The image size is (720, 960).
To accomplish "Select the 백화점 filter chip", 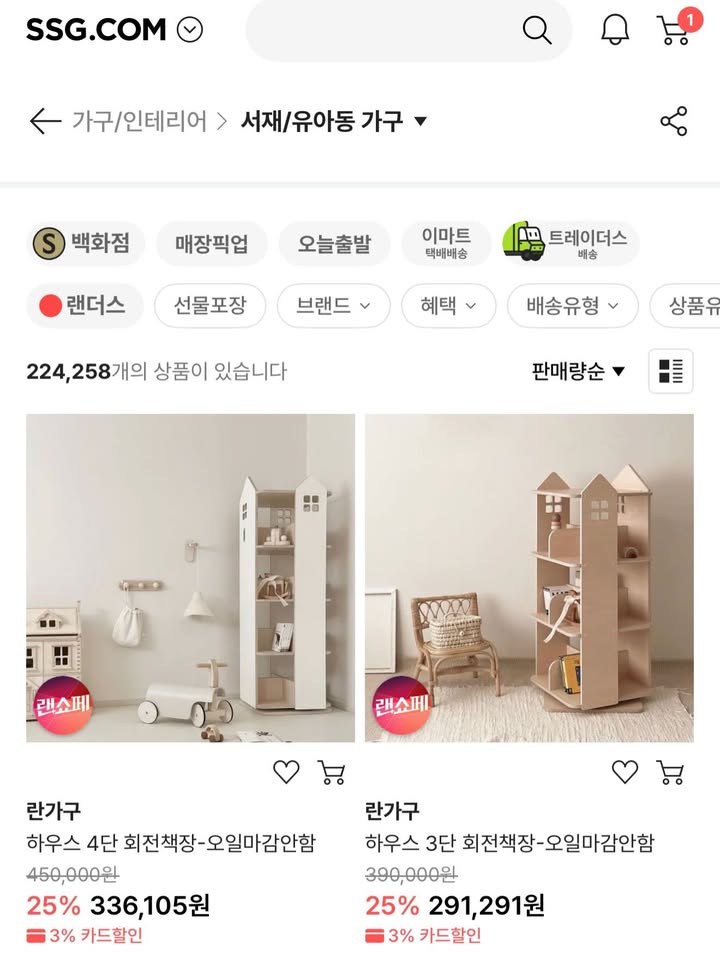I will point(86,244).
